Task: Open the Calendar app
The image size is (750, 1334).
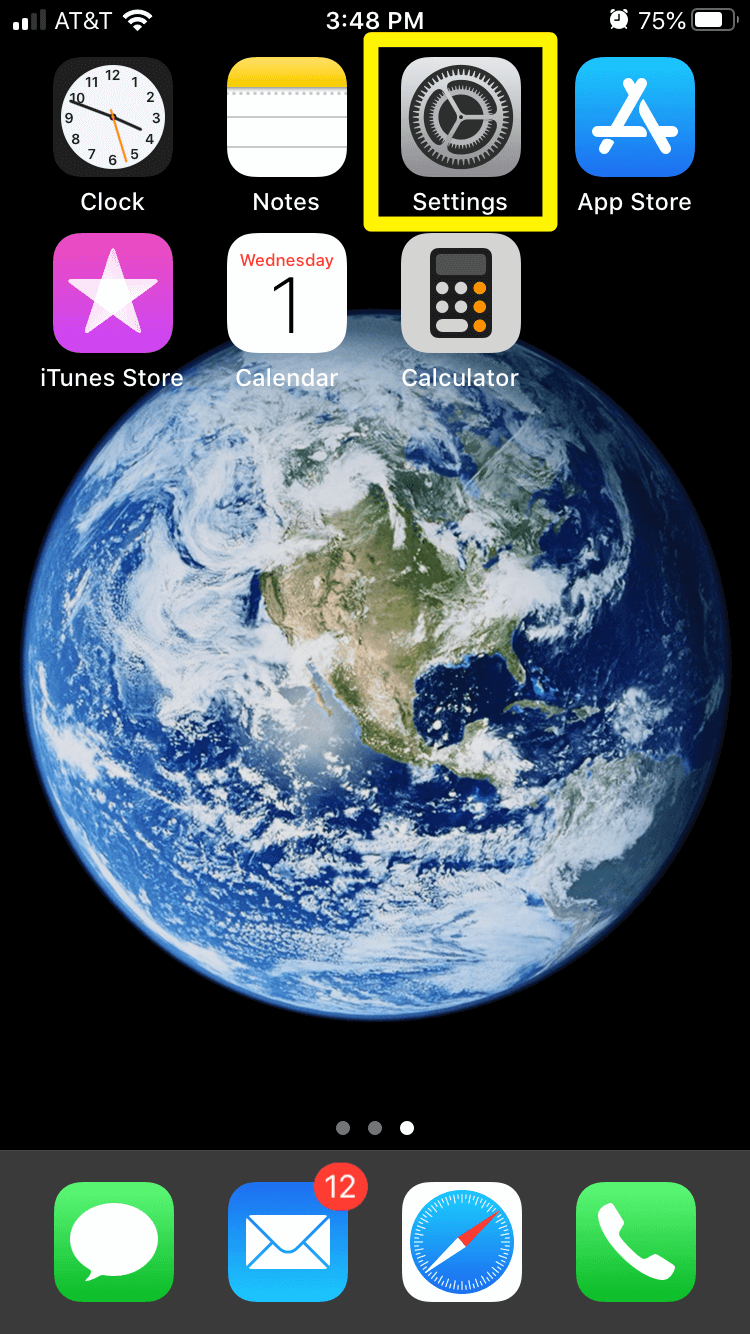Action: coord(286,293)
